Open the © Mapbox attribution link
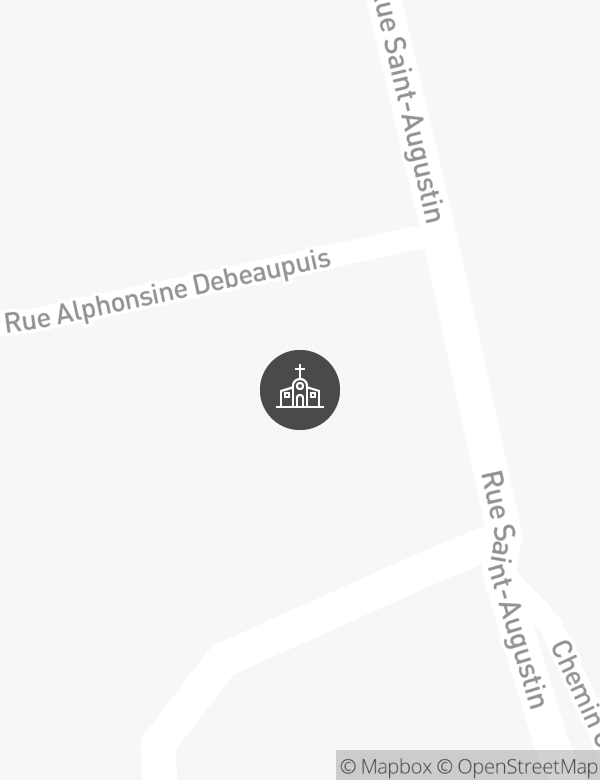 386,767
